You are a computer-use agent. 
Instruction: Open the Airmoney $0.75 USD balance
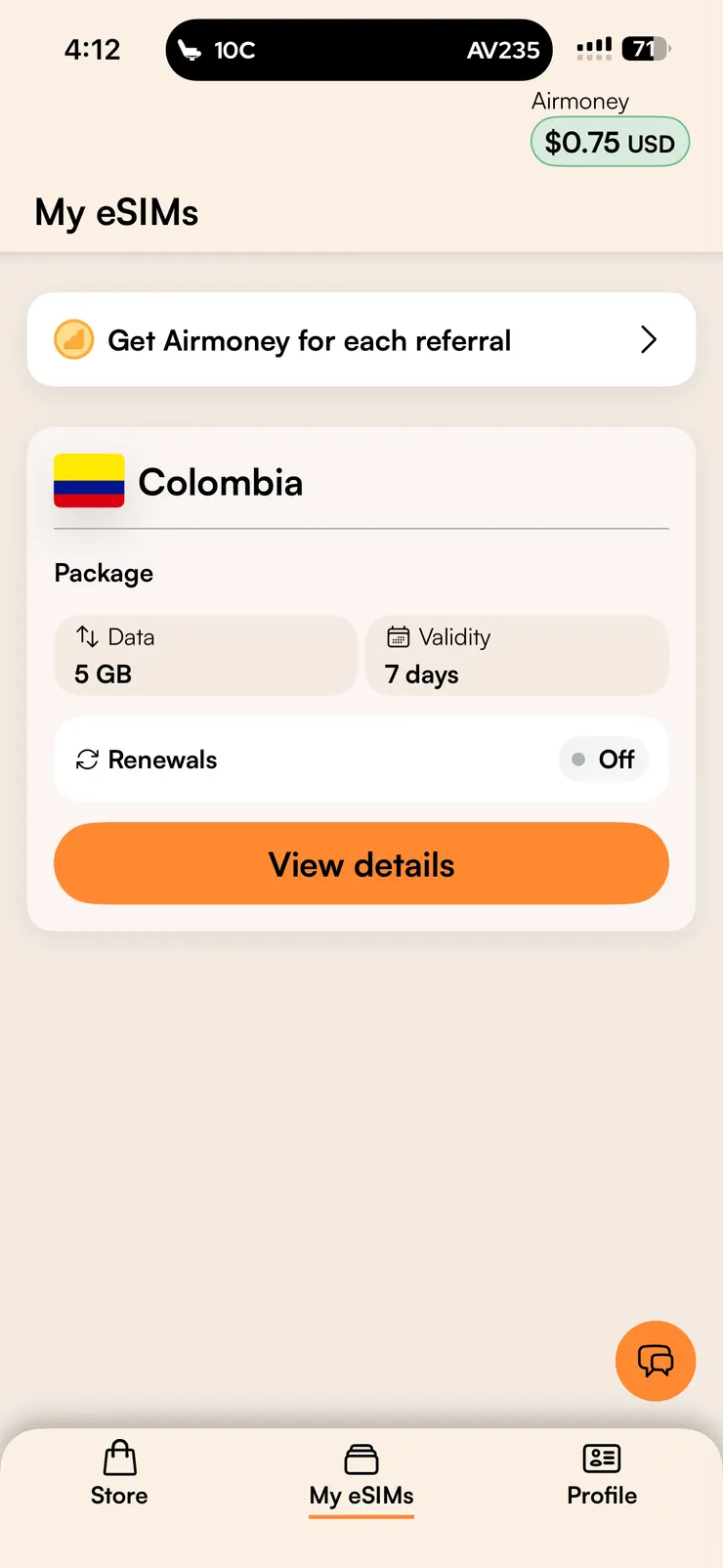click(610, 143)
